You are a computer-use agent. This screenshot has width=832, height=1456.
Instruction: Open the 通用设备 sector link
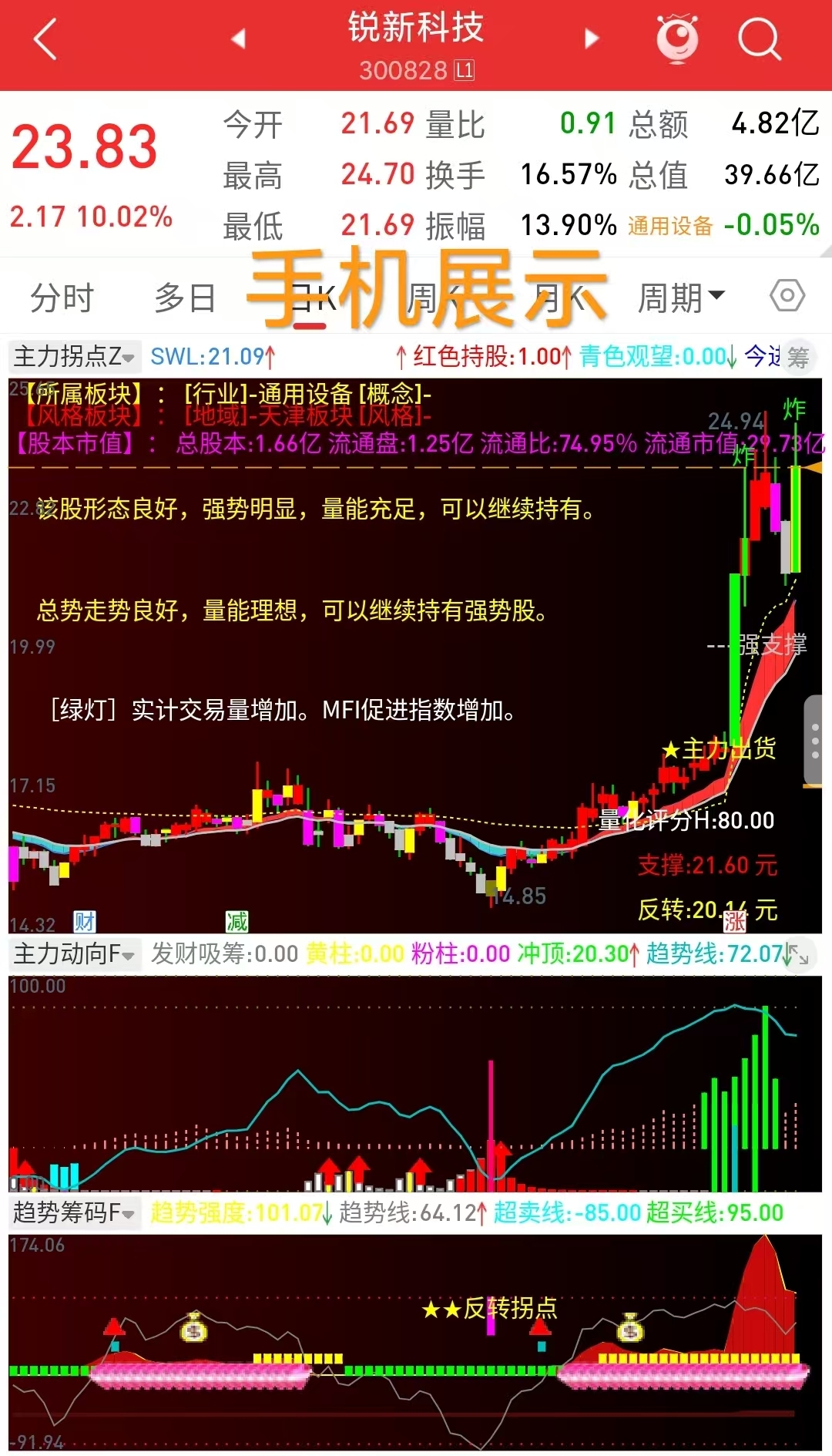coord(670,226)
